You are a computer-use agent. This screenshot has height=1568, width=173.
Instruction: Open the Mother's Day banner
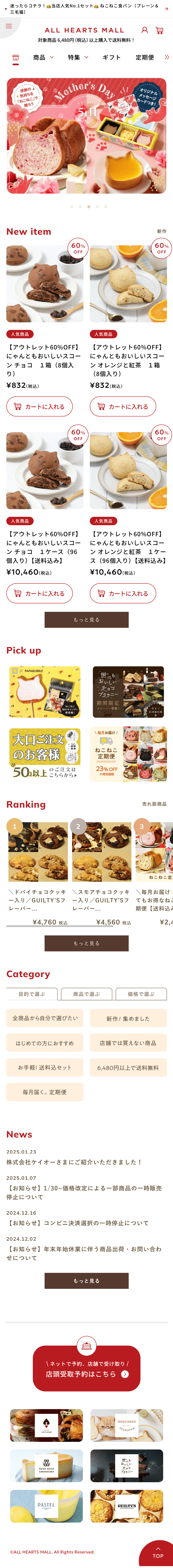click(x=86, y=136)
